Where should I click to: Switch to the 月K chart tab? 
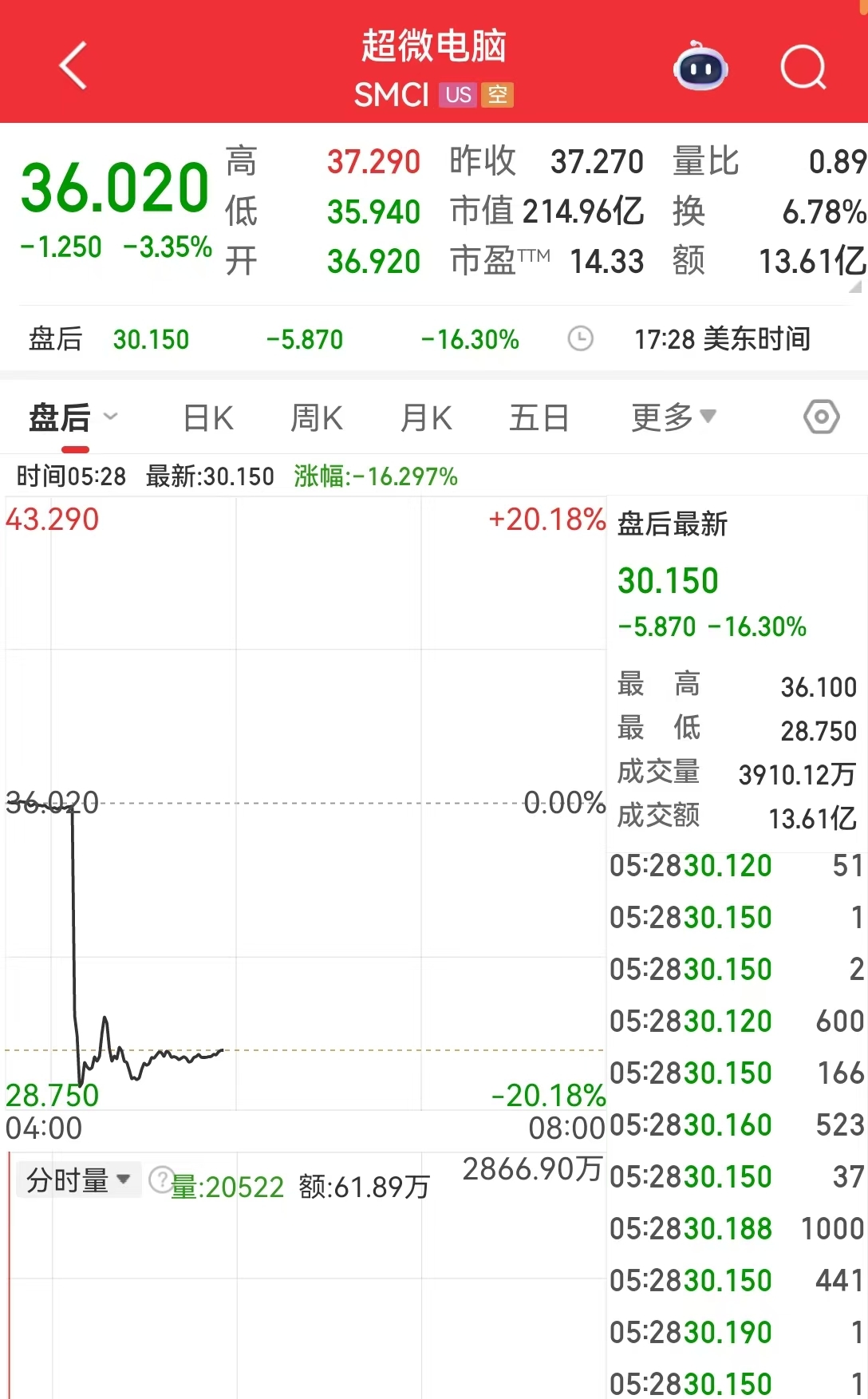(427, 417)
